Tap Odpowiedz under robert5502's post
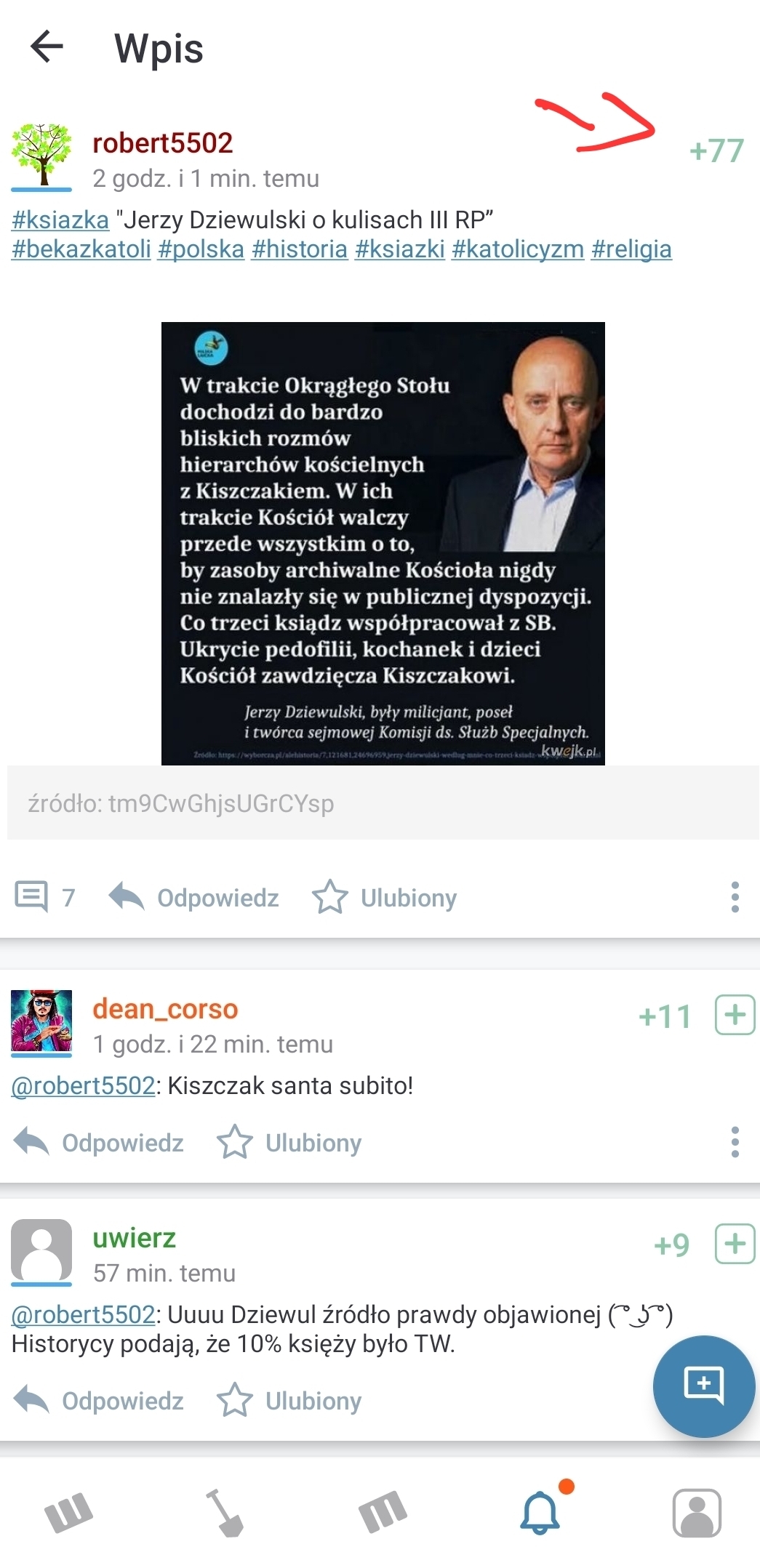Image resolution: width=760 pixels, height=1568 pixels. point(194,898)
